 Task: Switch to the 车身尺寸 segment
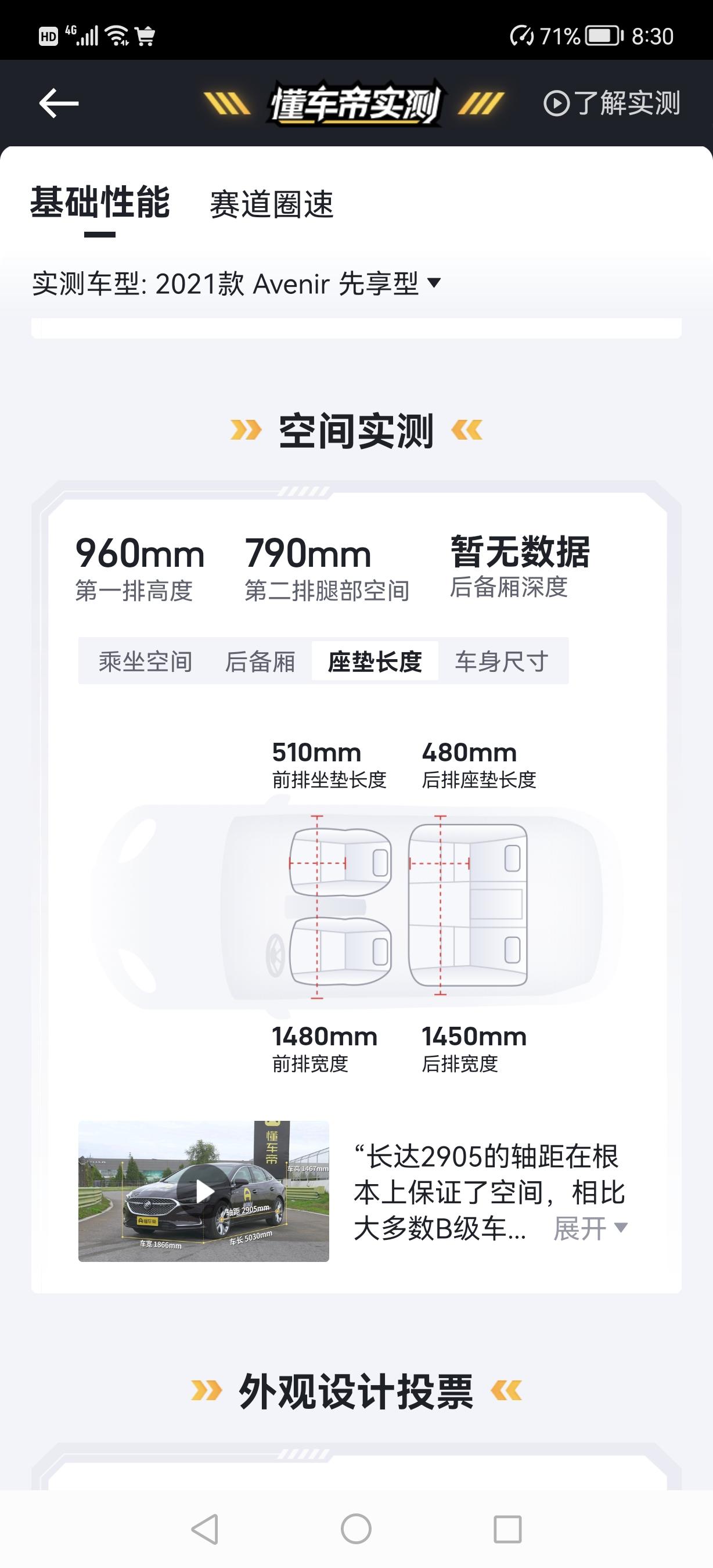coord(502,660)
